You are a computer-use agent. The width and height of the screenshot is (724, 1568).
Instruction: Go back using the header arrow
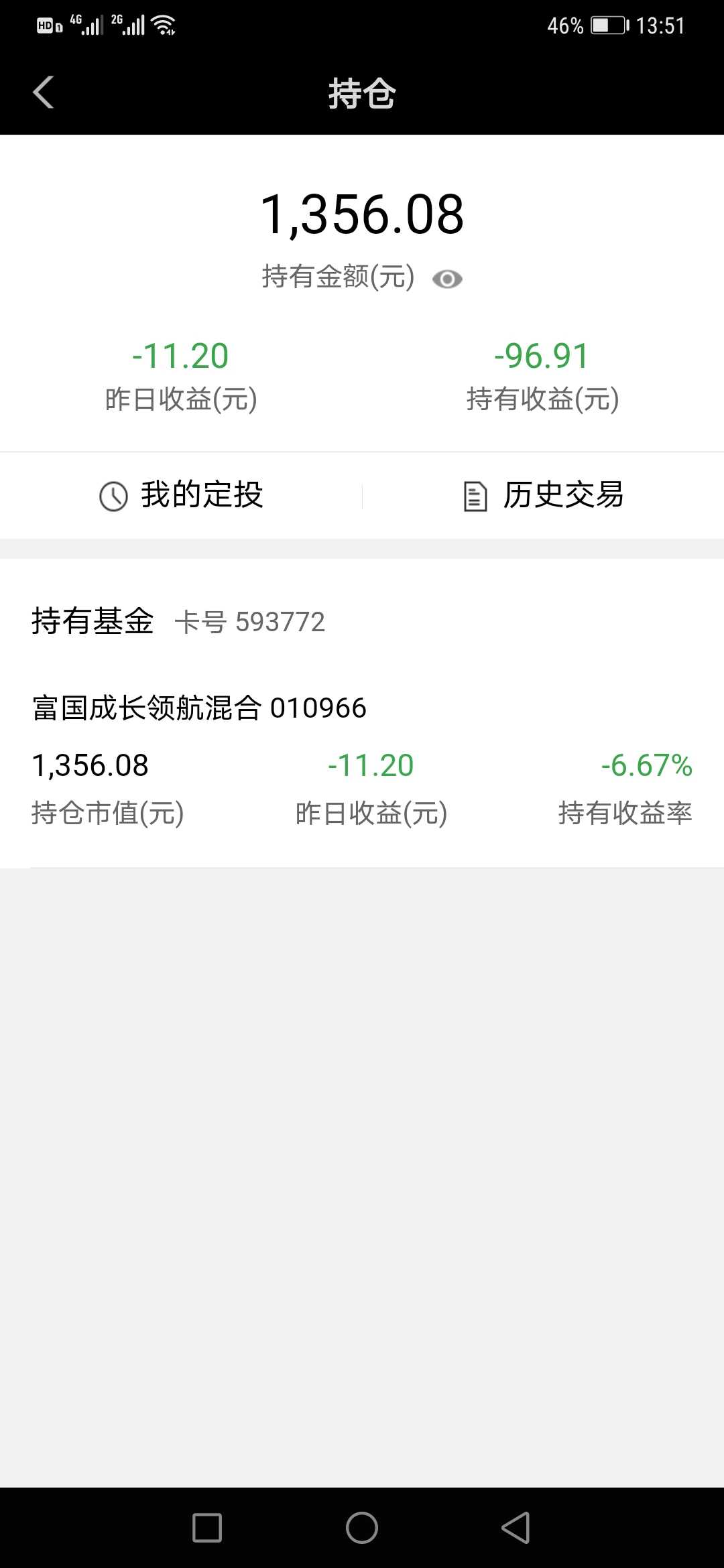(44, 92)
